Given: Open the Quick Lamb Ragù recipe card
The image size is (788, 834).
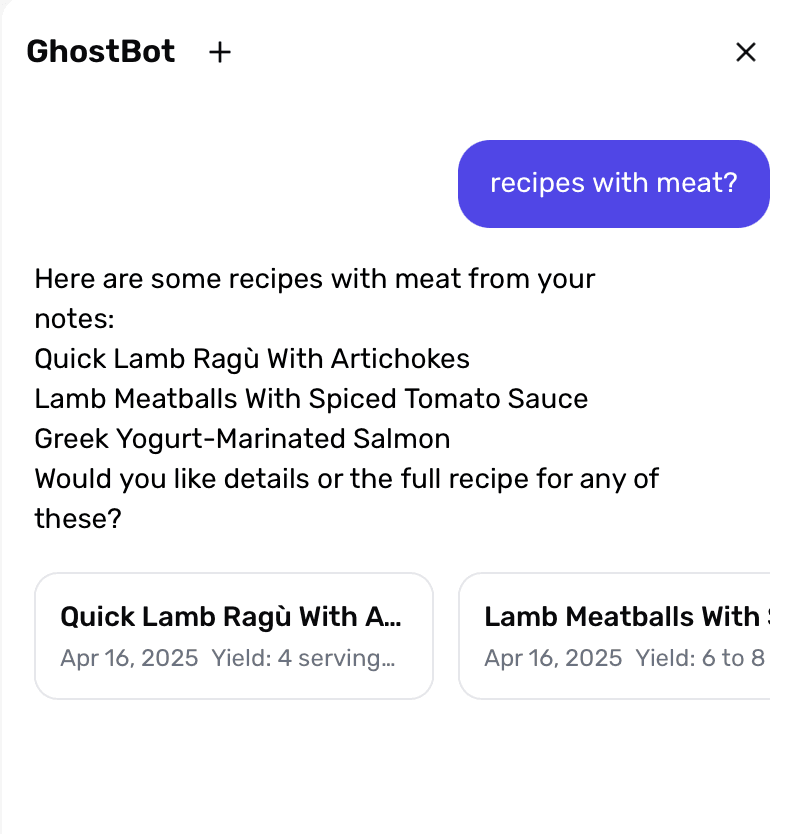Looking at the screenshot, I should click(x=233, y=635).
